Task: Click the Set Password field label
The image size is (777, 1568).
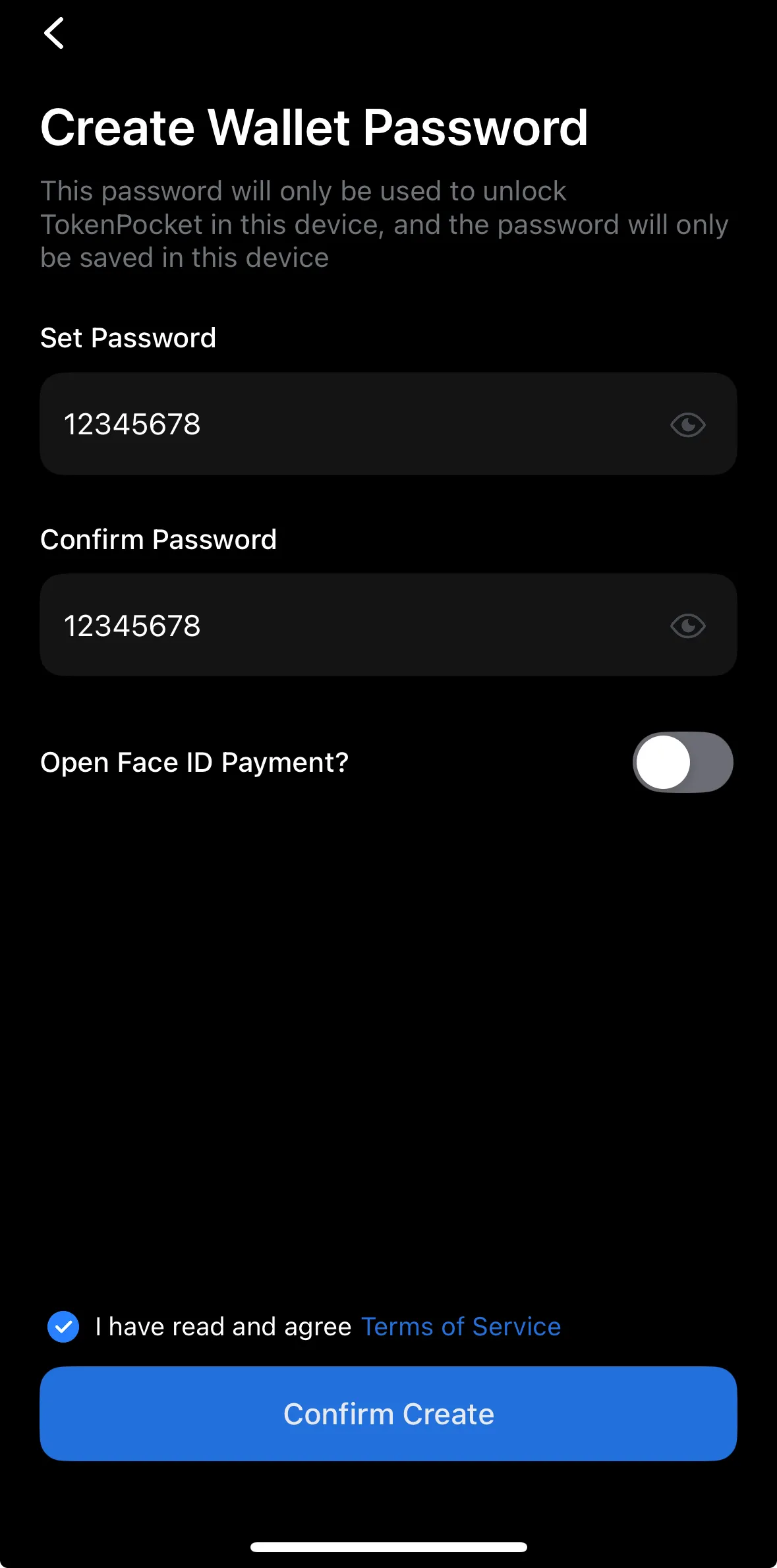Action: click(x=129, y=337)
